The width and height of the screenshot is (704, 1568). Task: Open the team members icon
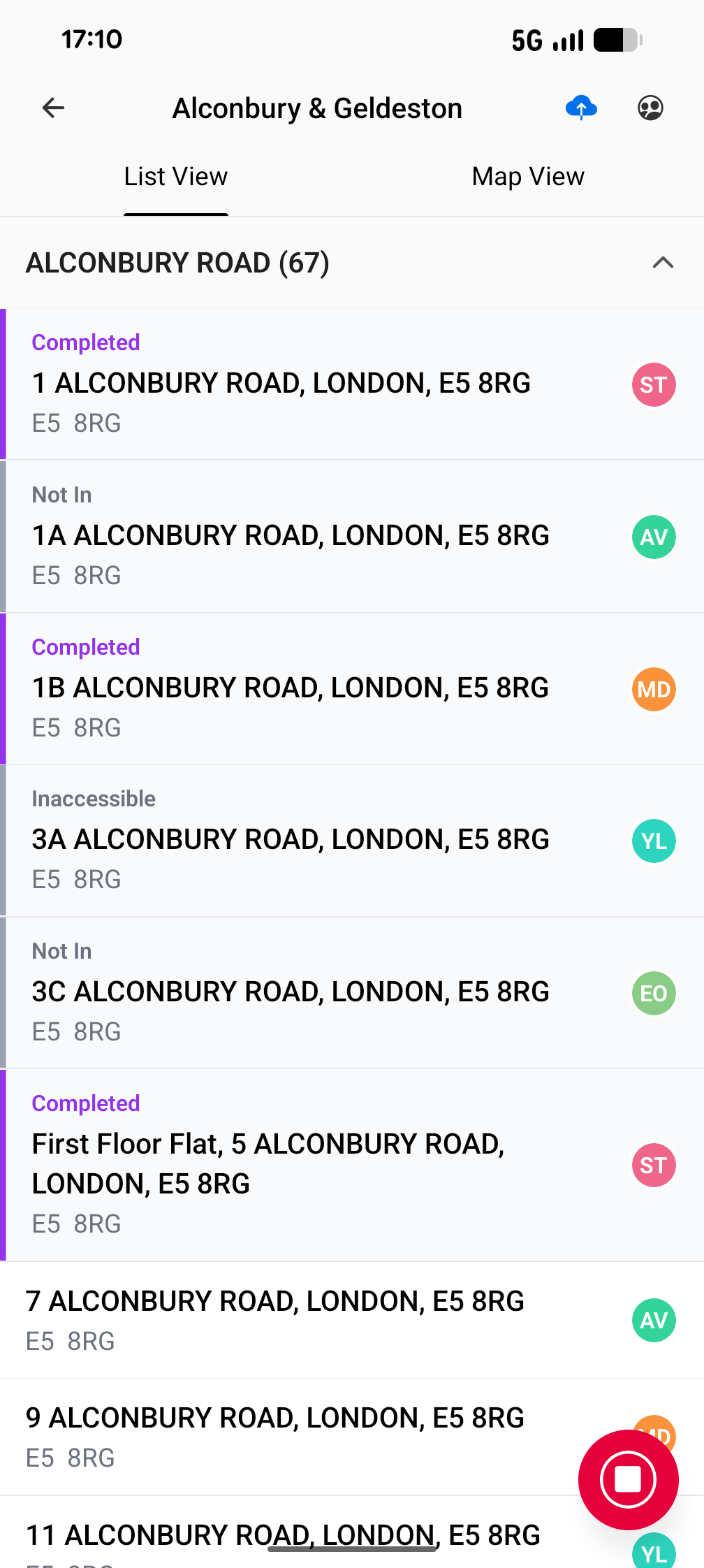(x=650, y=108)
